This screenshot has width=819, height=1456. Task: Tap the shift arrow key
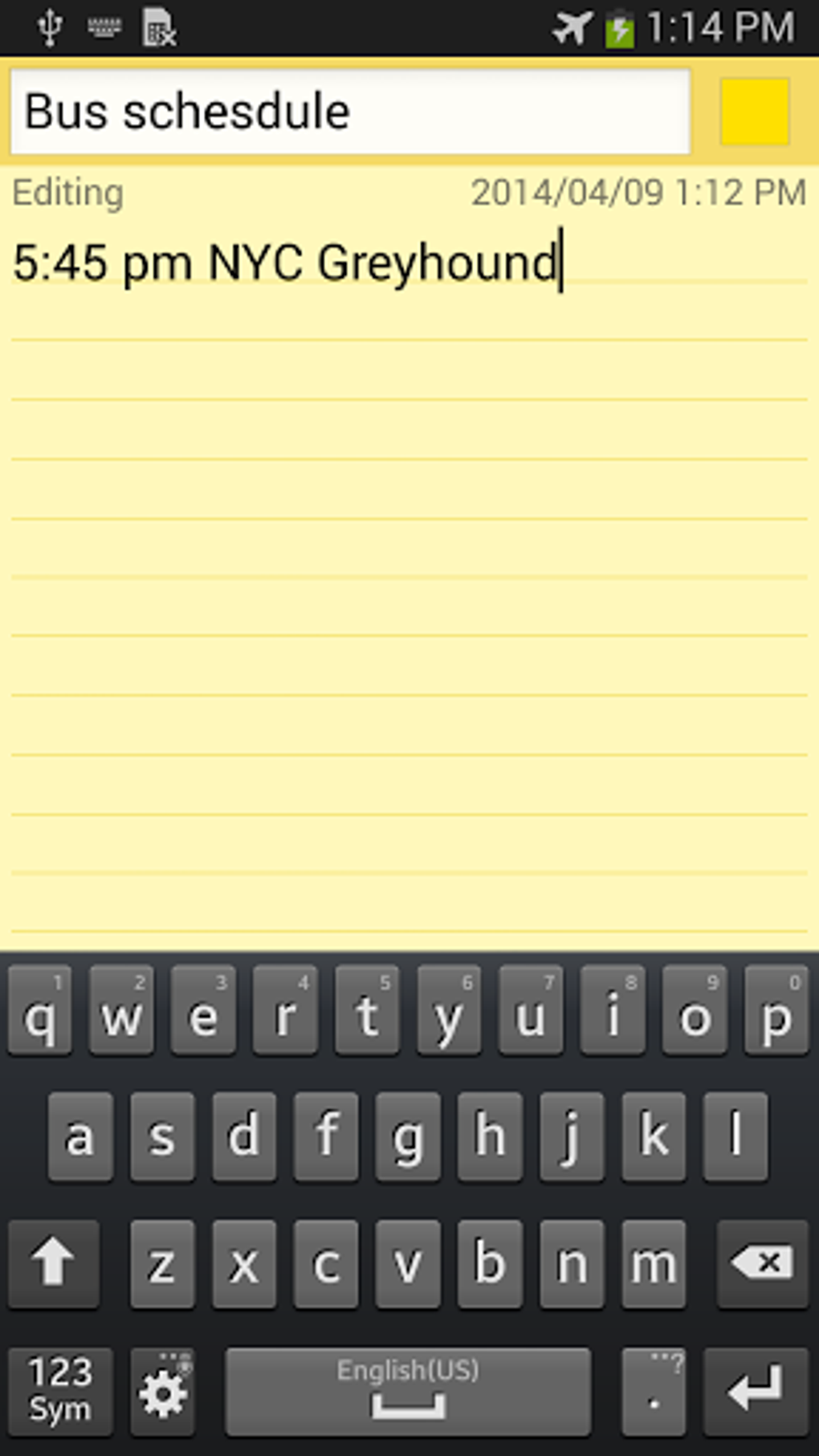54,1264
